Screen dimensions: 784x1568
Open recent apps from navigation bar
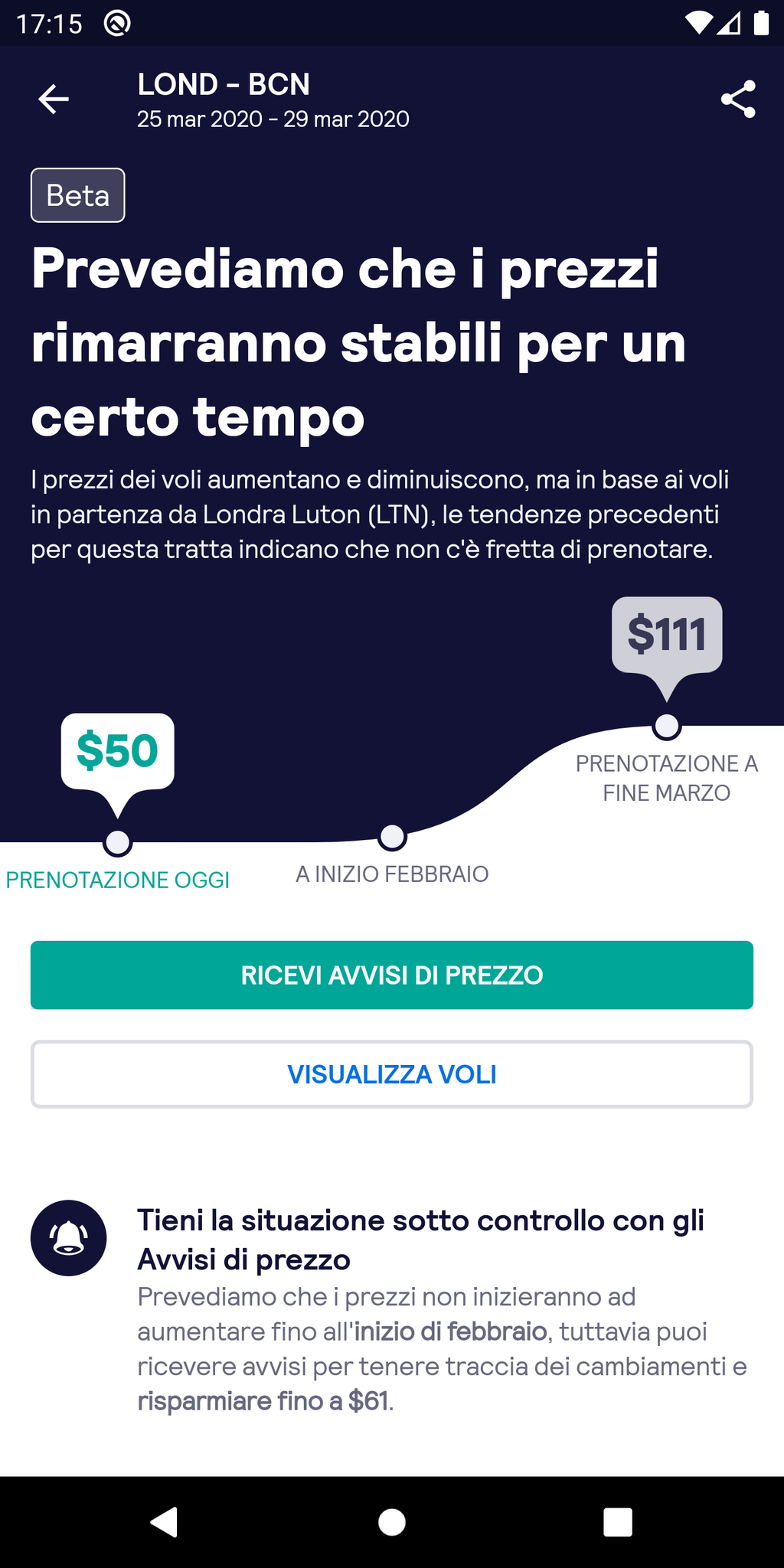point(617,1522)
